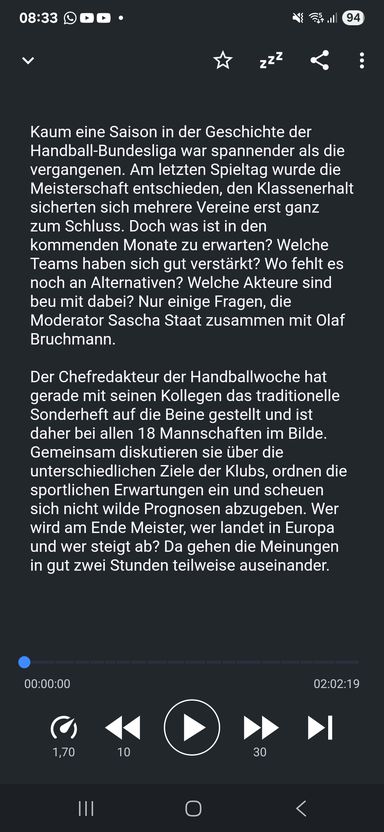The height and width of the screenshot is (832, 384).
Task: Open the overflow menu
Action: [x=361, y=60]
